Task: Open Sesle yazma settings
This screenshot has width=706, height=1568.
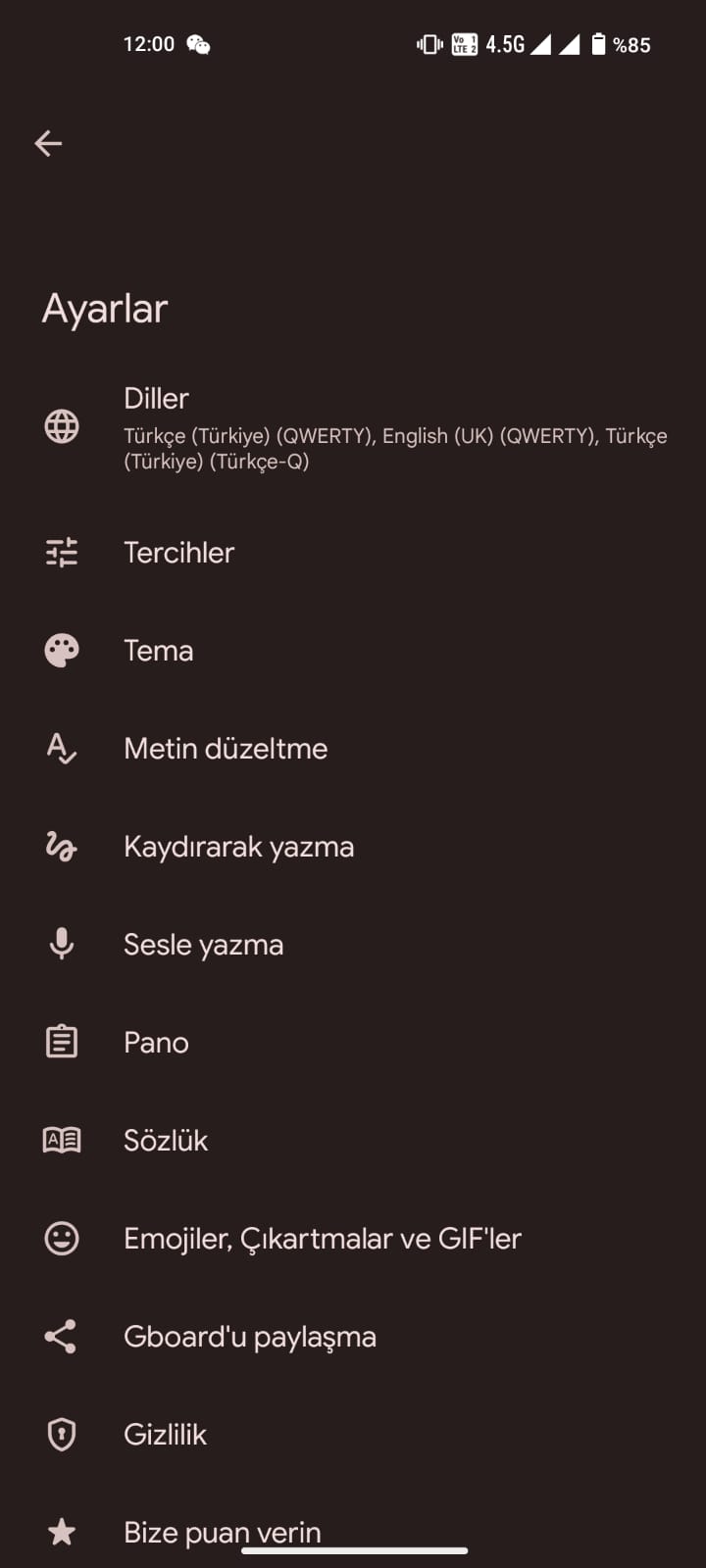Action: click(203, 945)
